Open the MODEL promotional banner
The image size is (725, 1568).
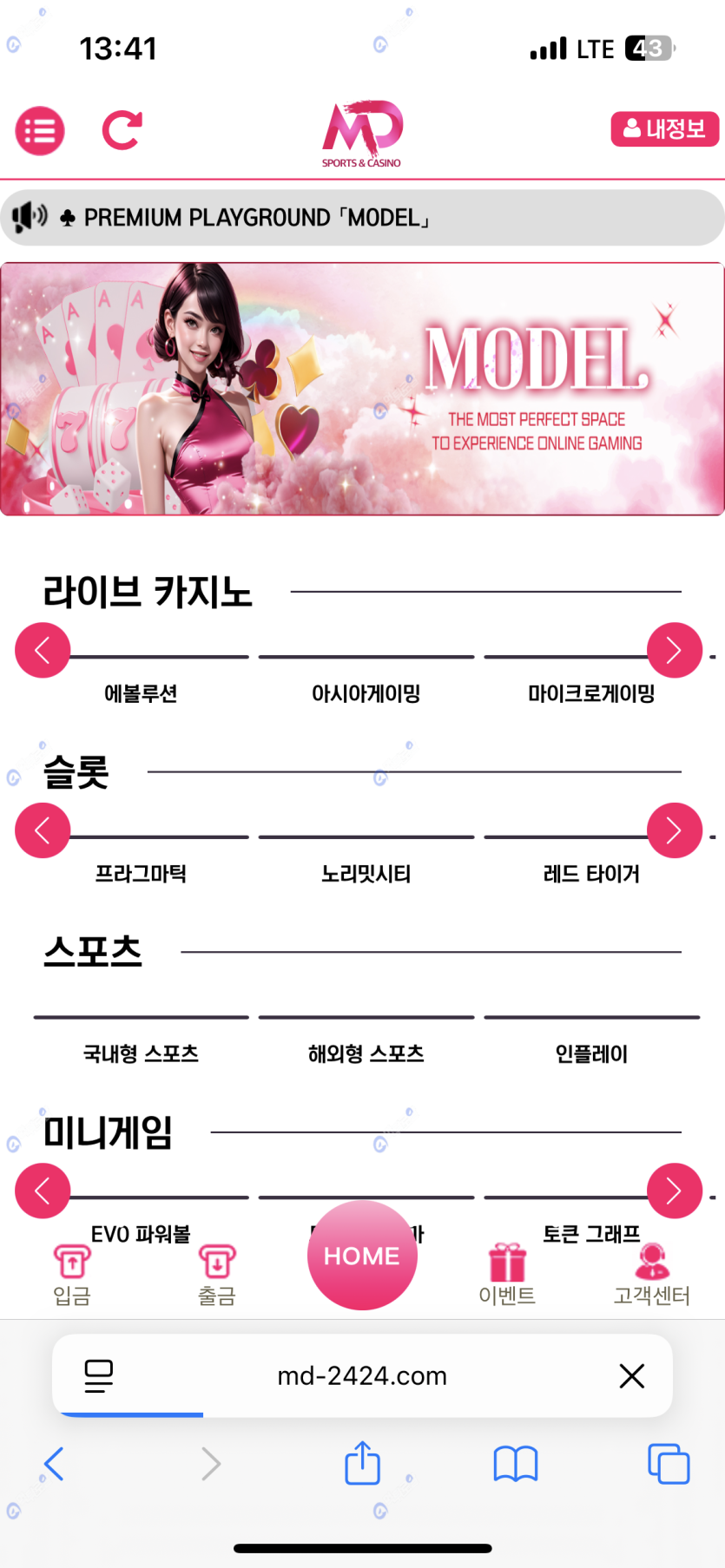(362, 389)
